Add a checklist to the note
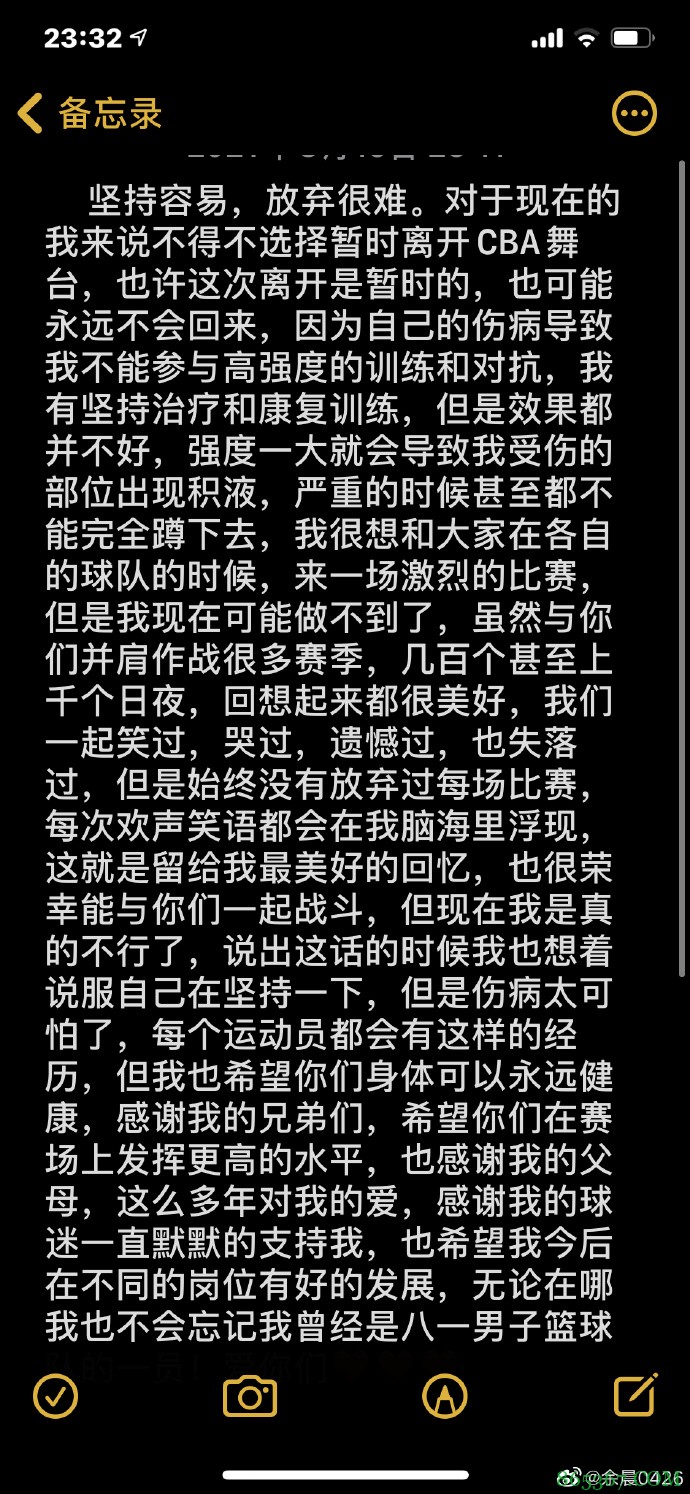Image resolution: width=690 pixels, height=1494 pixels. [55, 1395]
